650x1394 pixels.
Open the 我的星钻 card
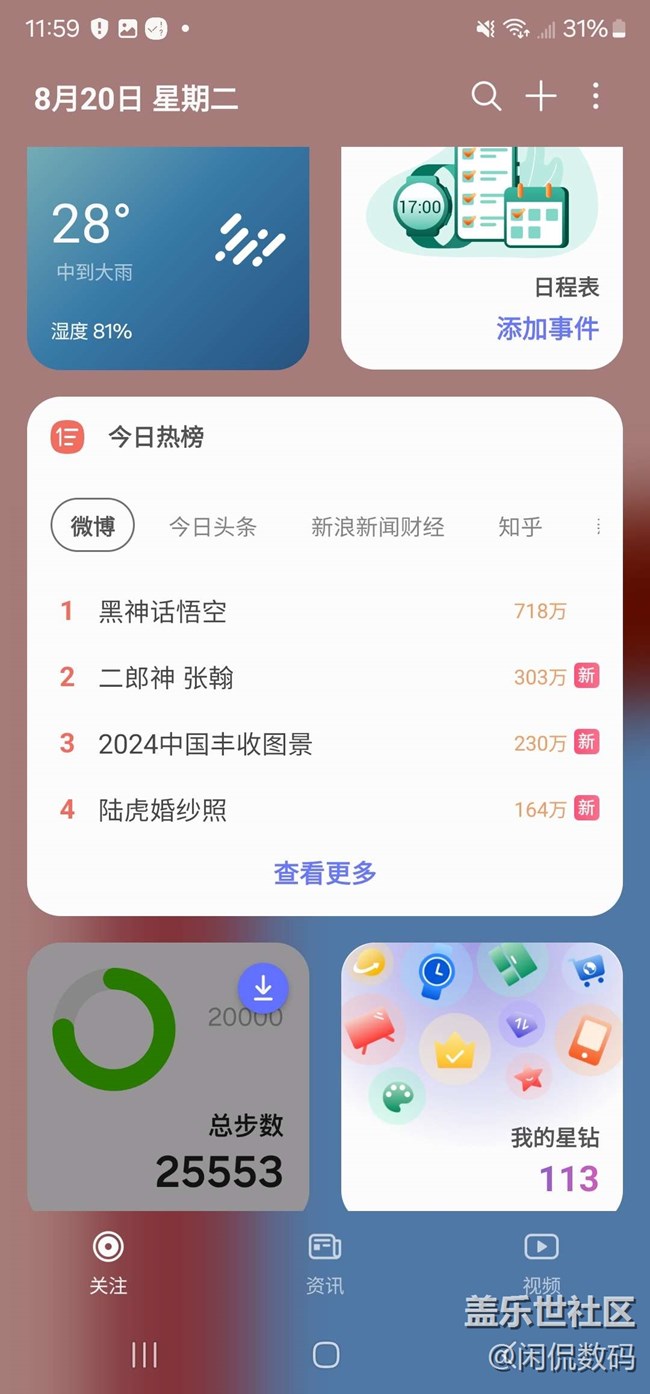482,1077
